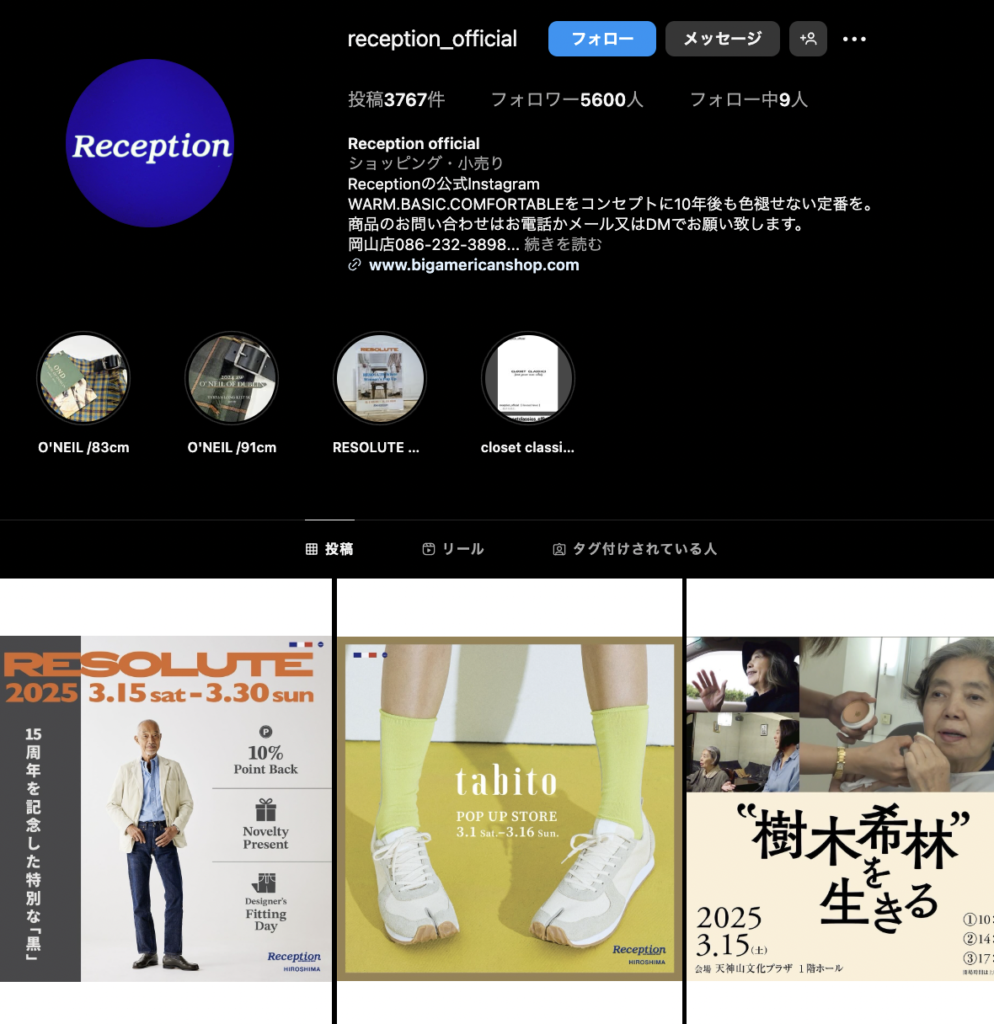
Task: Switch to the タグ付けされている人 tab
Action: tap(634, 549)
